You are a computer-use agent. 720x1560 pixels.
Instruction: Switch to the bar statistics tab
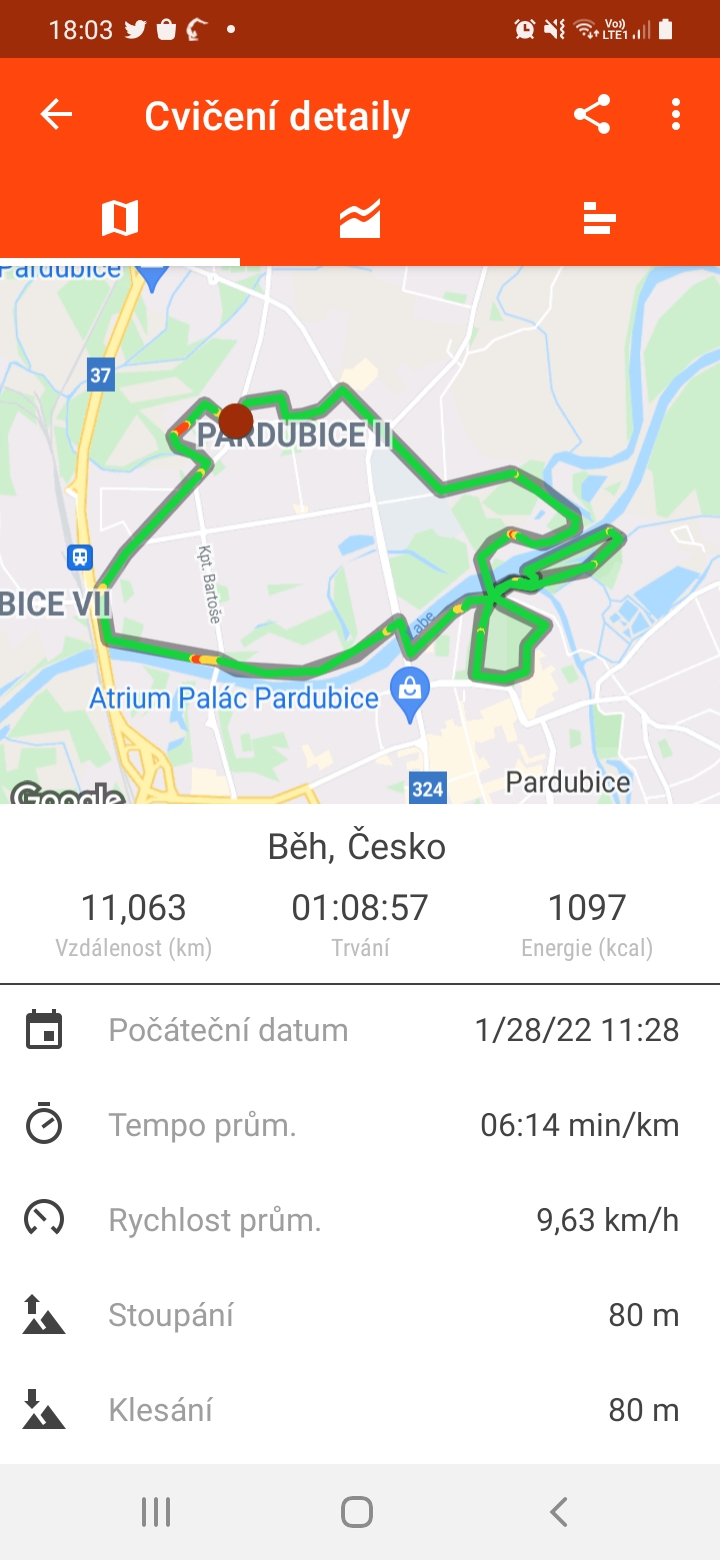599,217
